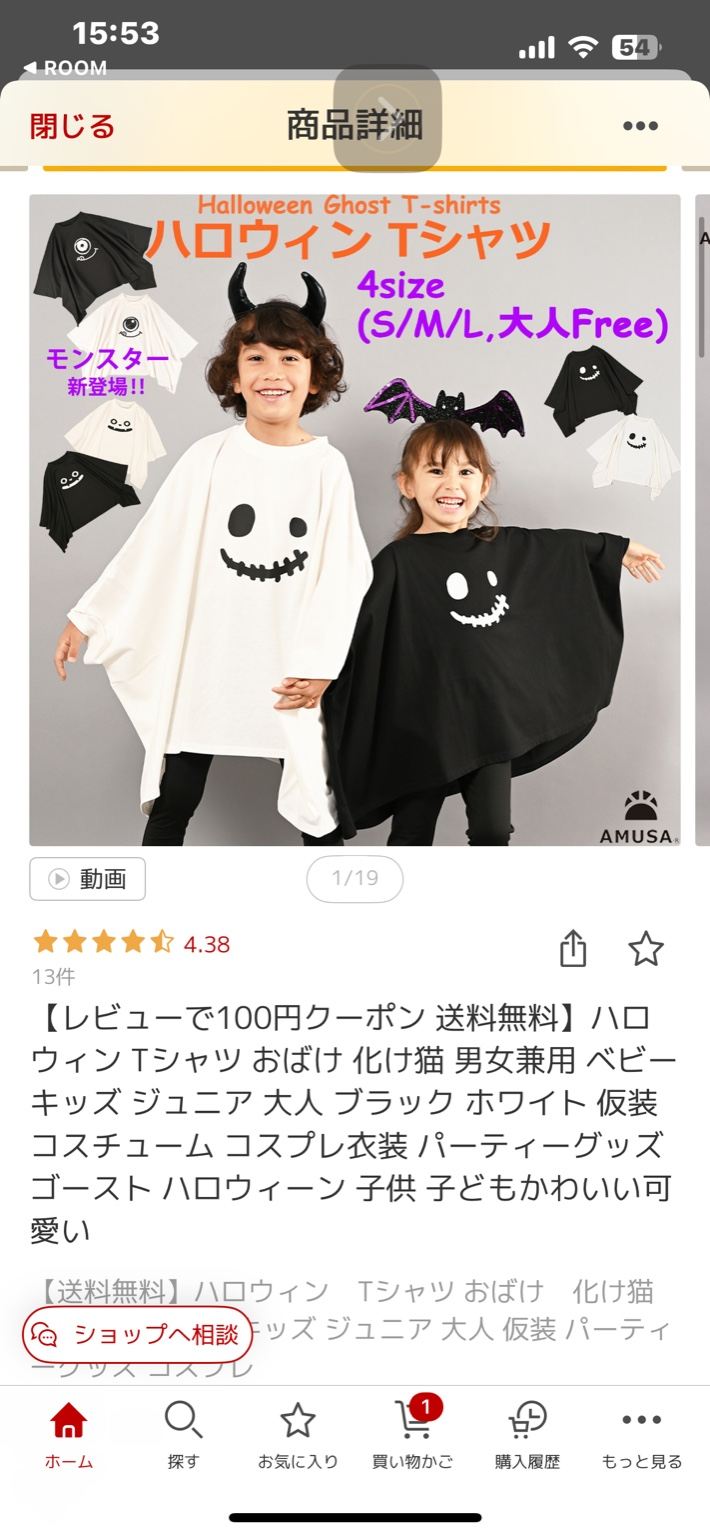Switch to 探す search tab
This screenshot has height=1537, width=710.
tap(183, 1435)
